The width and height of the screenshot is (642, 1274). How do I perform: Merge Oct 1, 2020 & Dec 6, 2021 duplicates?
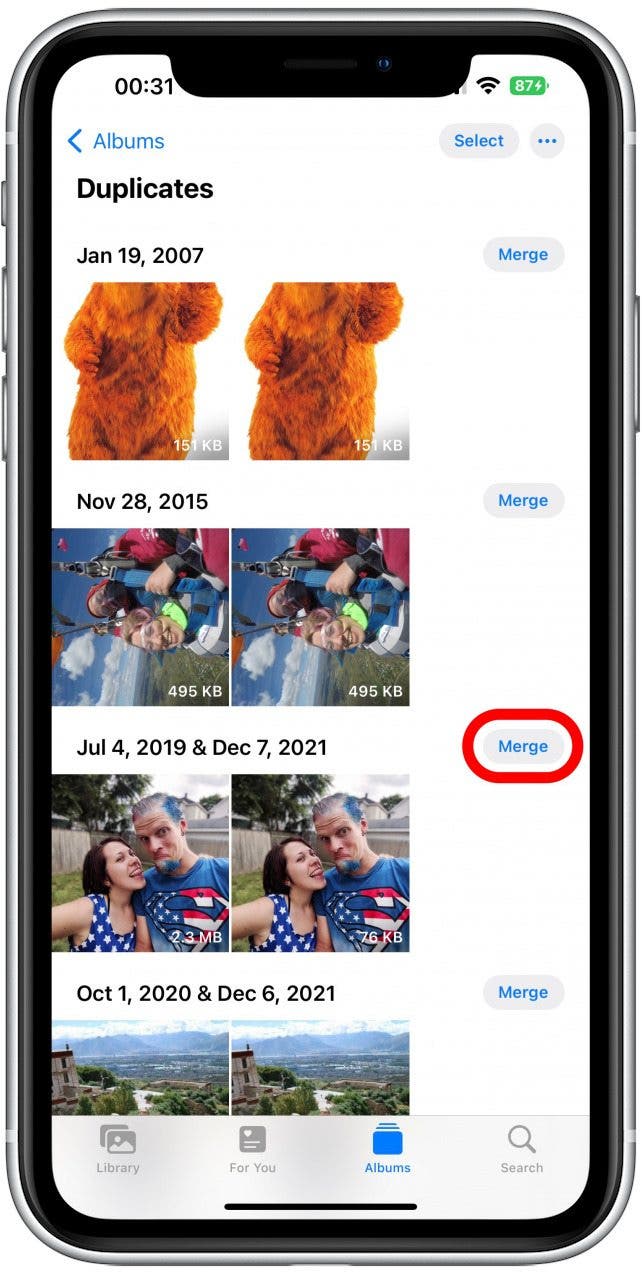point(523,993)
